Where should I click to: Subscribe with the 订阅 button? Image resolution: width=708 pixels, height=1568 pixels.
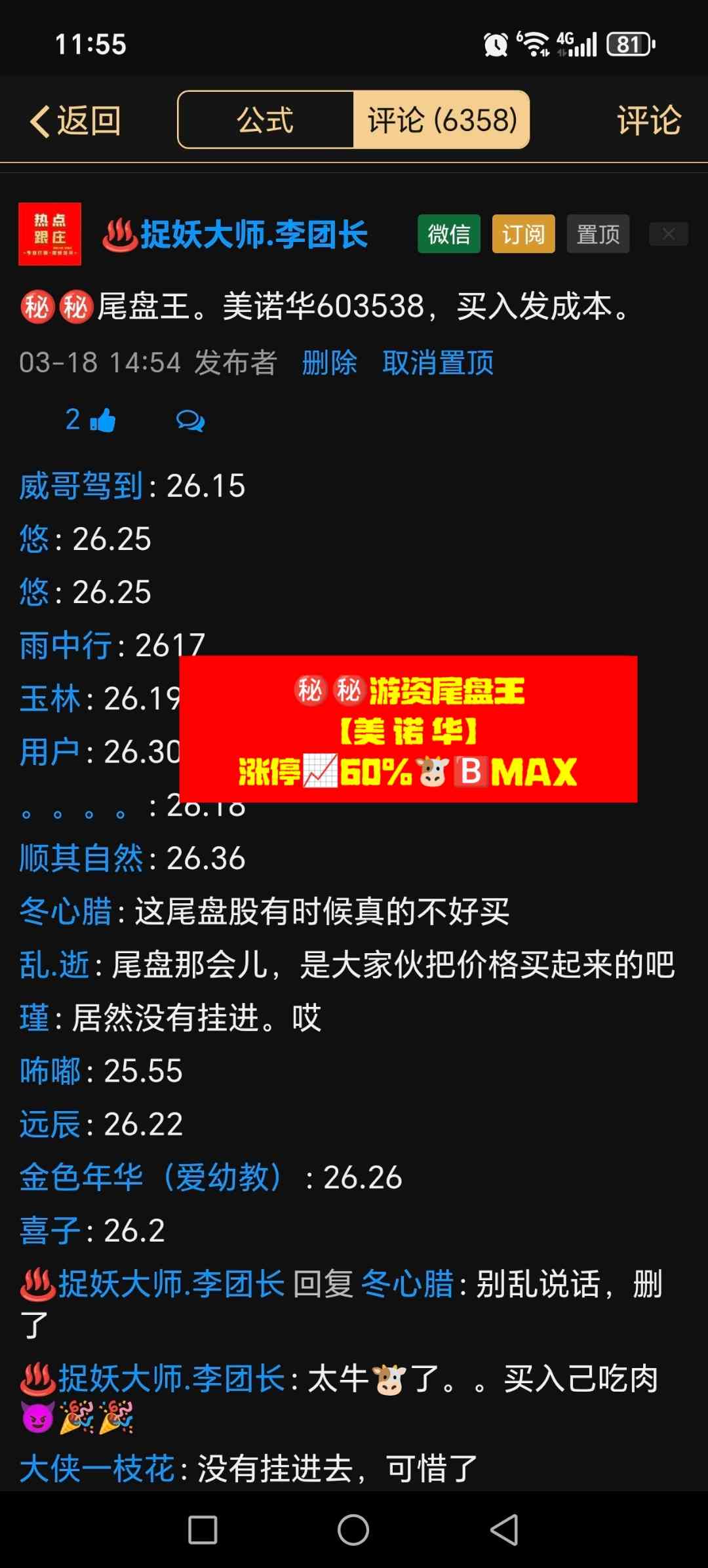(523, 234)
